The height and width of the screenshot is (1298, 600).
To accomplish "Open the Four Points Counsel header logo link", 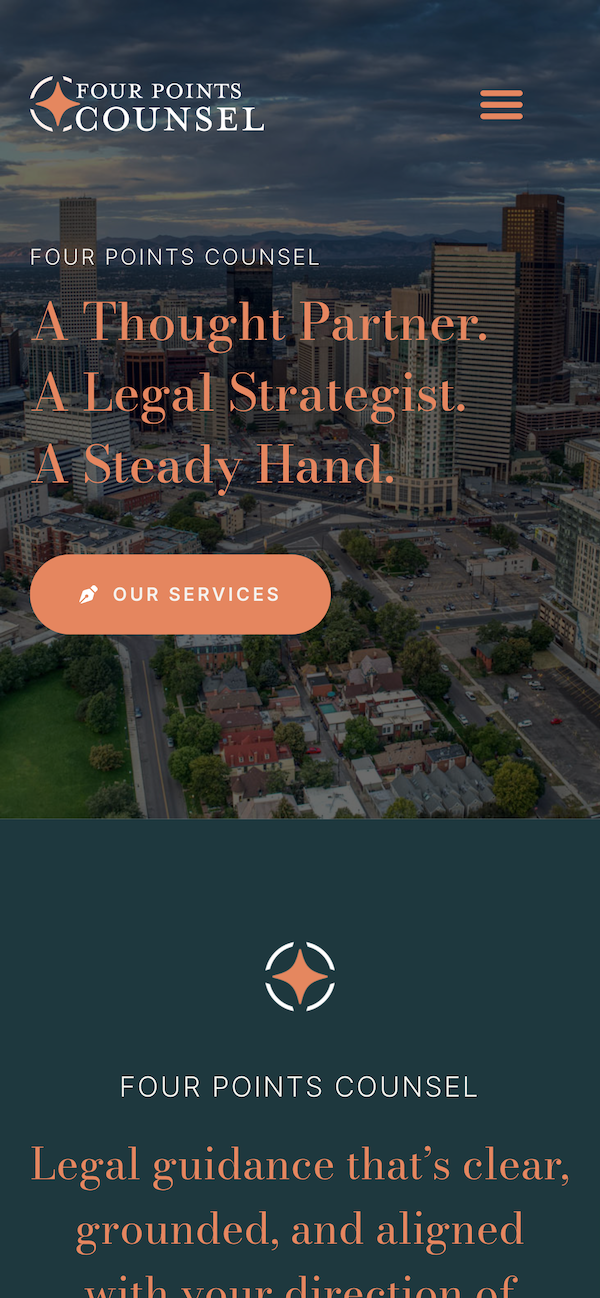I will (147, 104).
